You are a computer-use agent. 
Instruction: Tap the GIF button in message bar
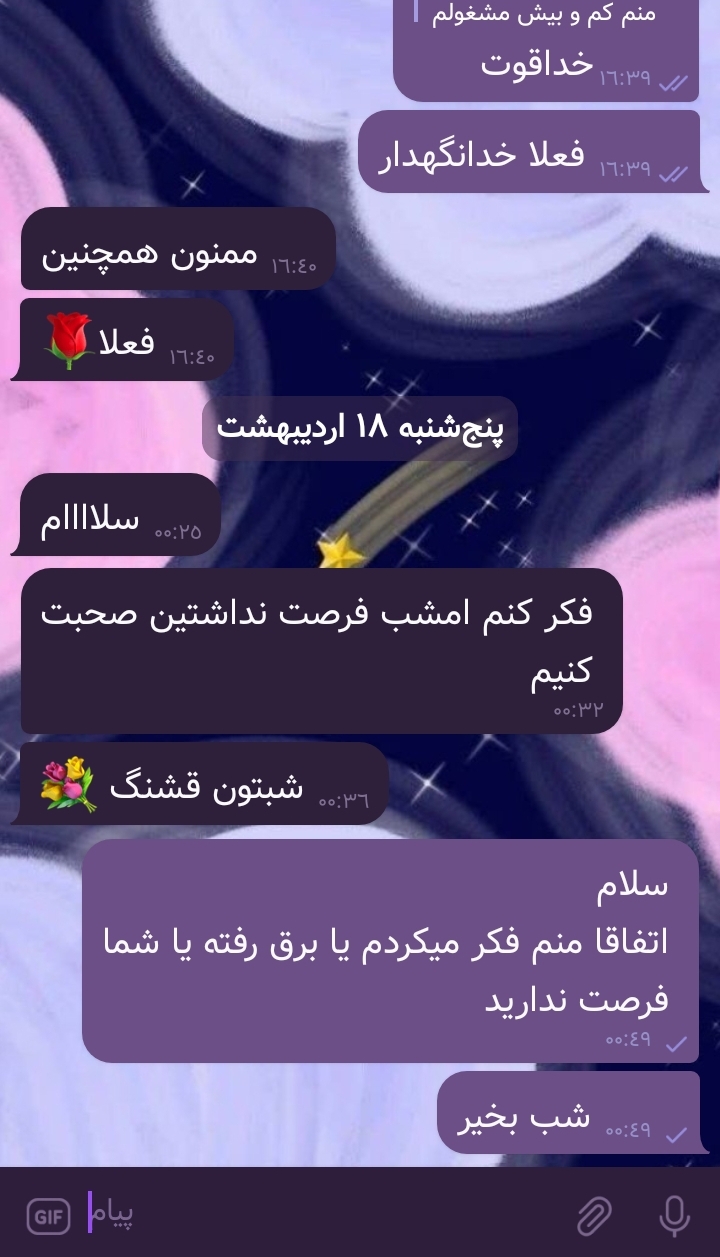click(x=48, y=1216)
